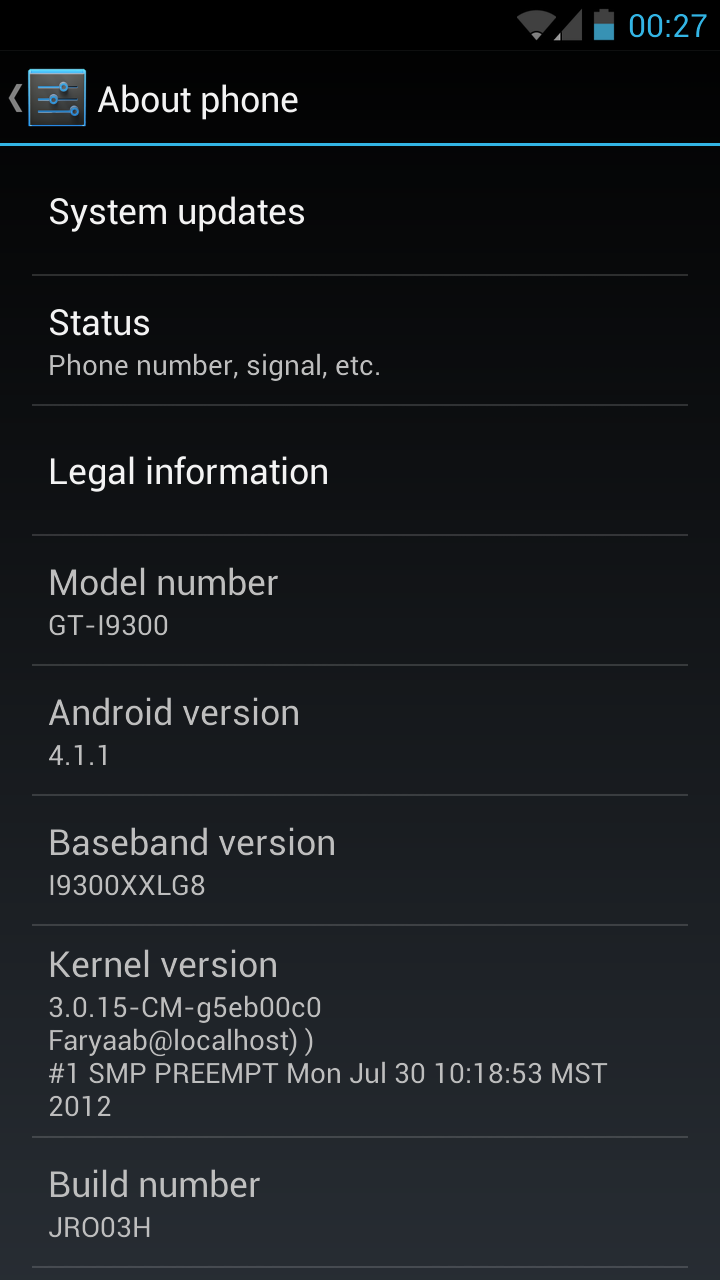Tap the Kernel version row
The image size is (720, 1280).
(360, 1032)
